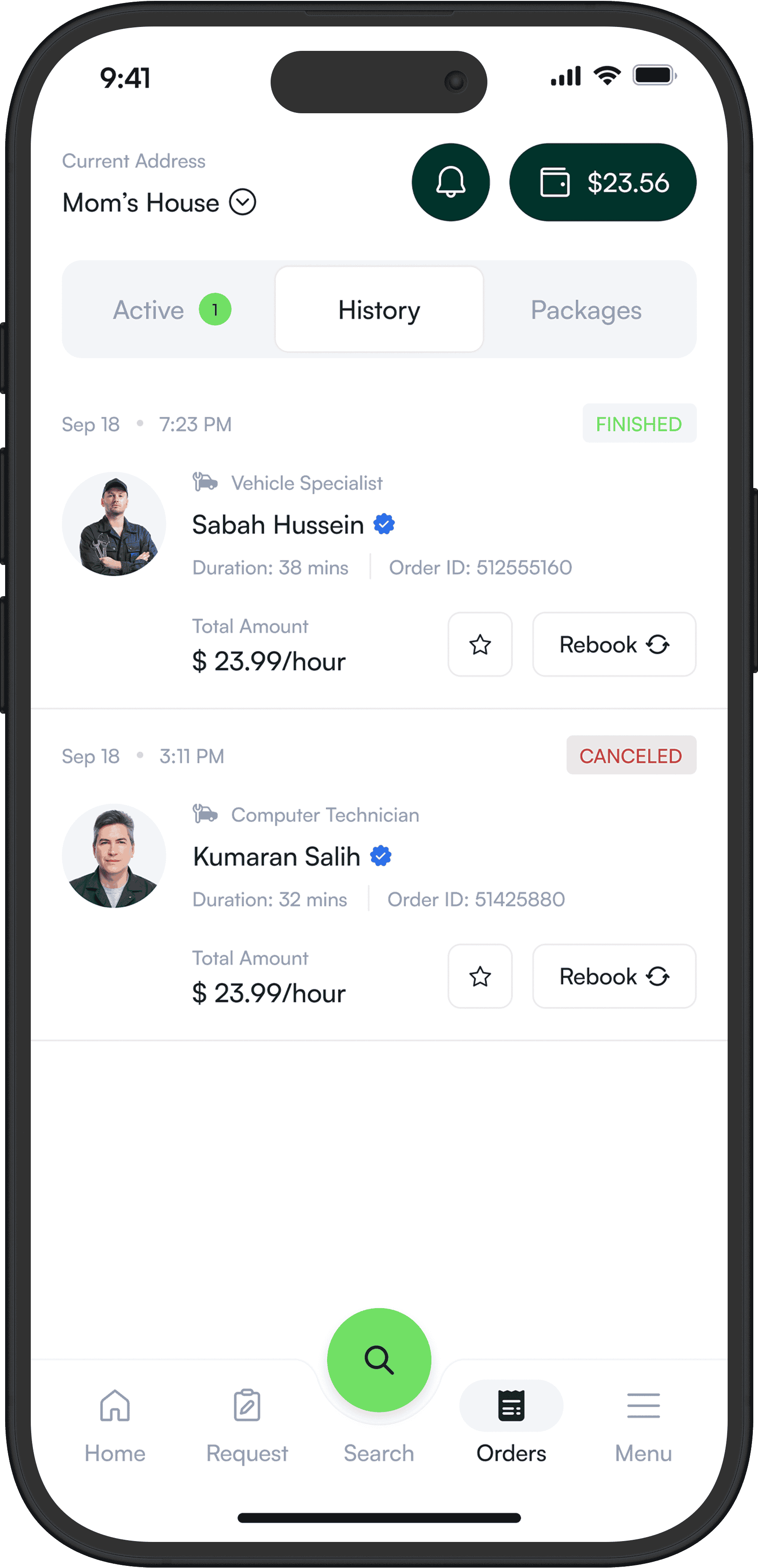Image resolution: width=758 pixels, height=1568 pixels.
Task: Rebook Kumaran Salih's service
Action: (613, 976)
